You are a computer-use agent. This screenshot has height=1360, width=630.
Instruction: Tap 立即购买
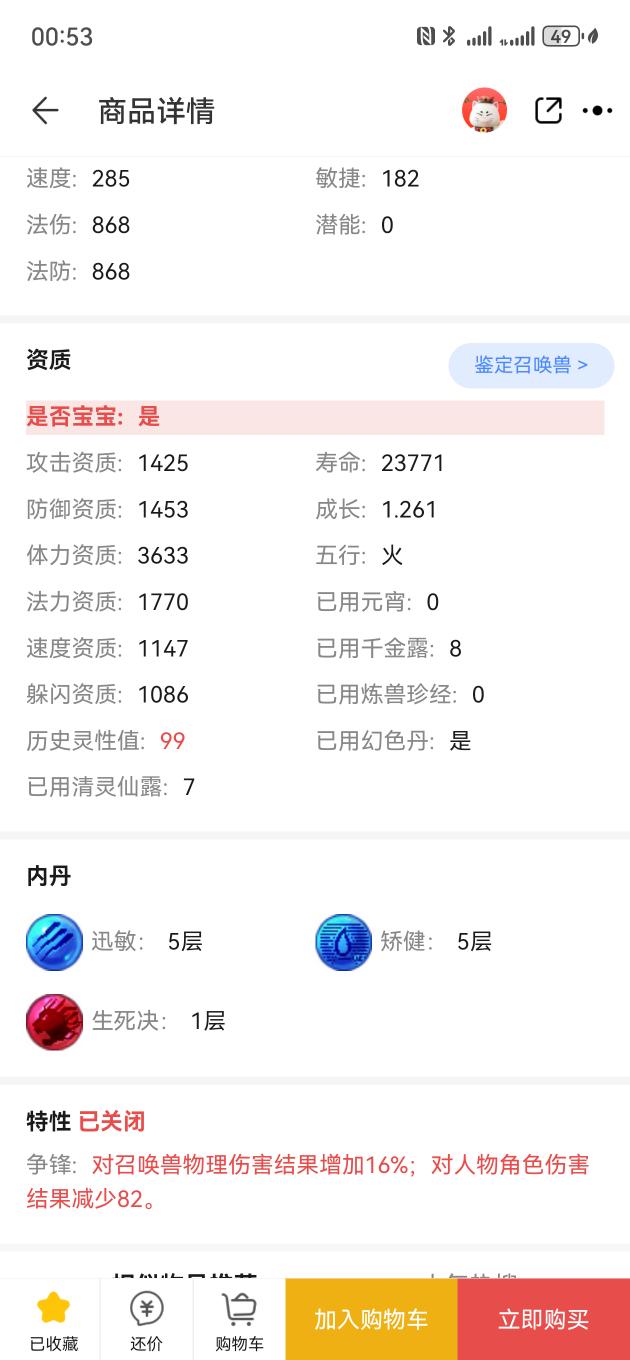544,1319
